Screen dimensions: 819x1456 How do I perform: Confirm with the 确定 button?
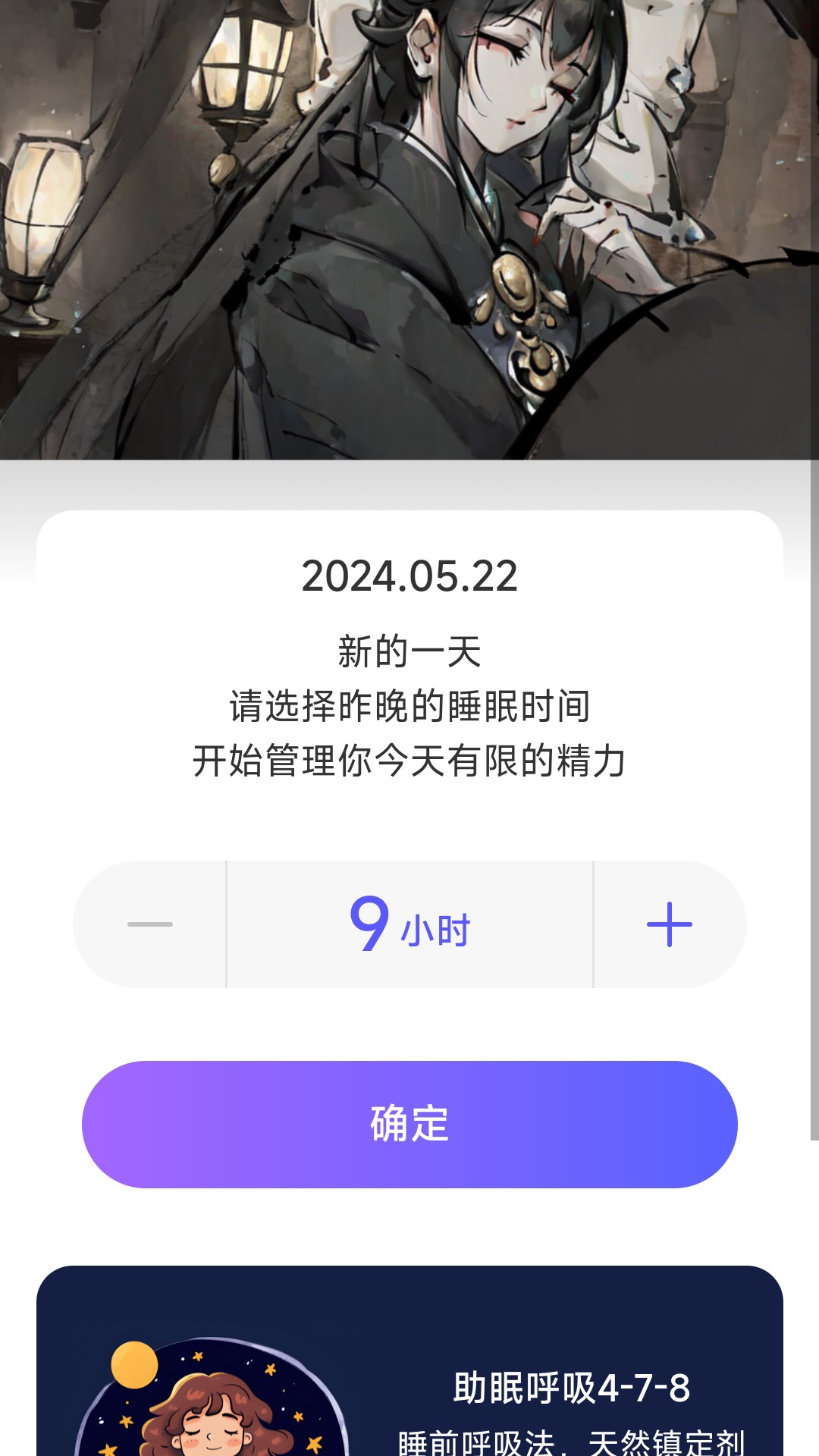[x=409, y=1124]
